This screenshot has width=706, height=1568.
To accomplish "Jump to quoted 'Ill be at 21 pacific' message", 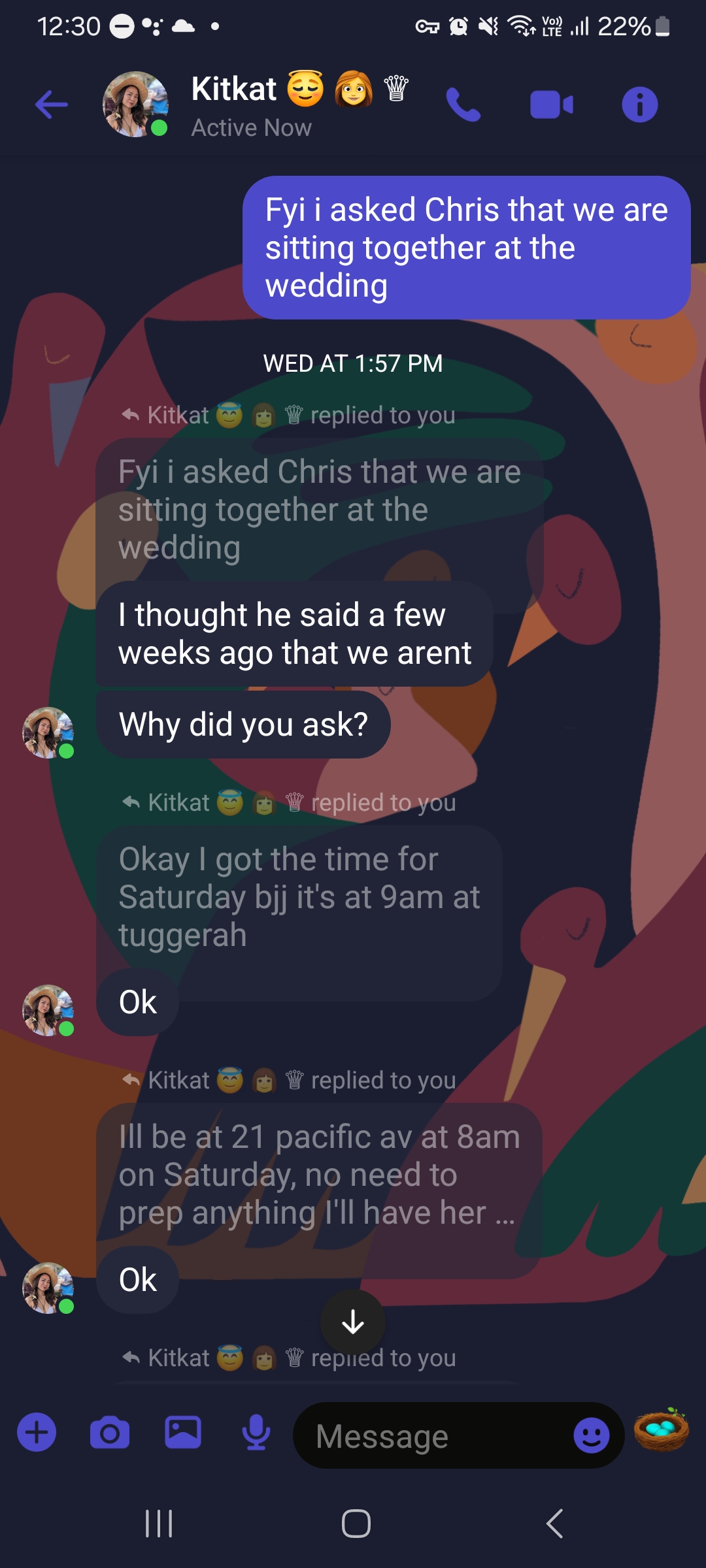I will coord(318,1174).
